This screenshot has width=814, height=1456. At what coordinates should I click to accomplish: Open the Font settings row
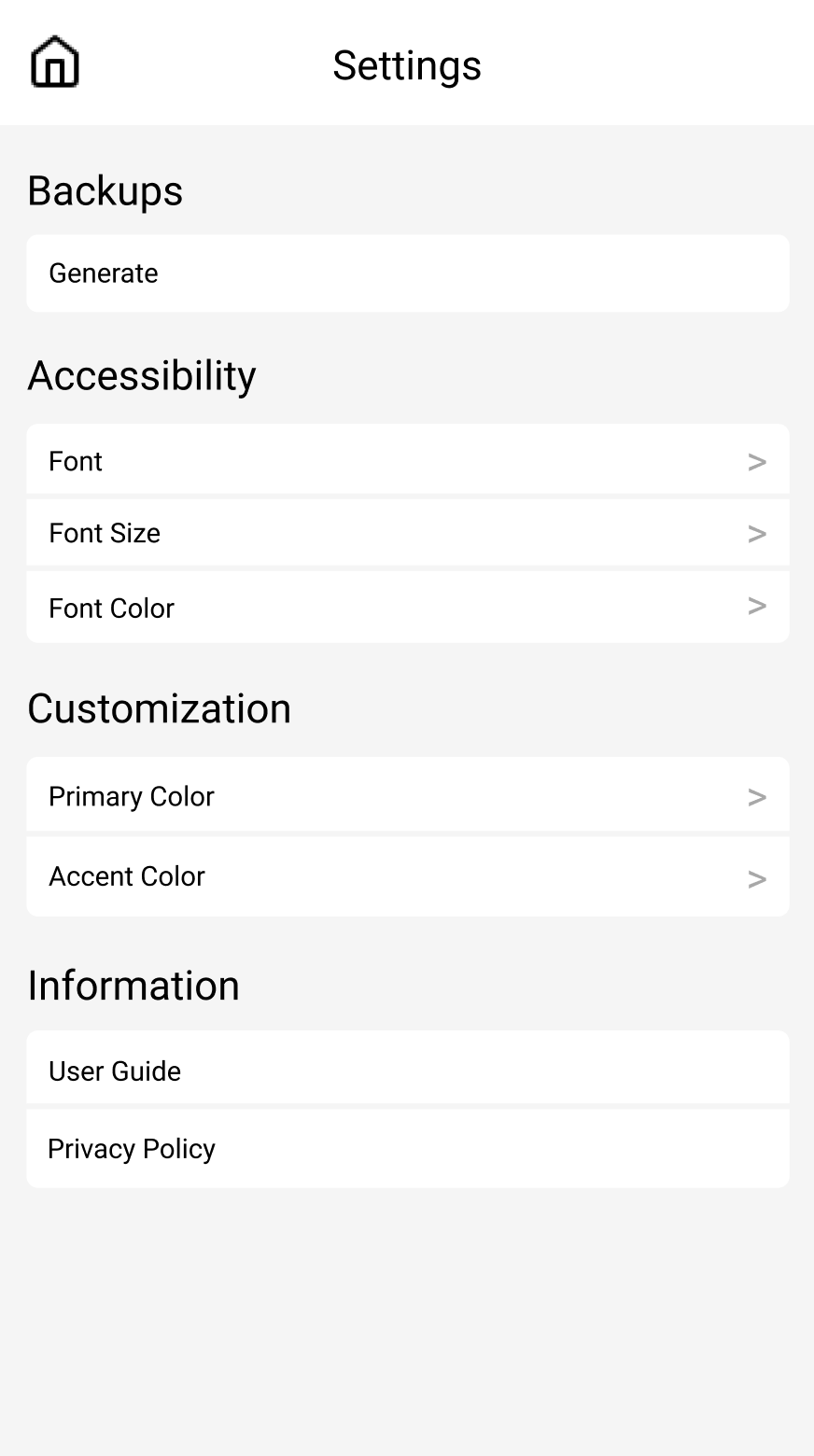point(407,459)
